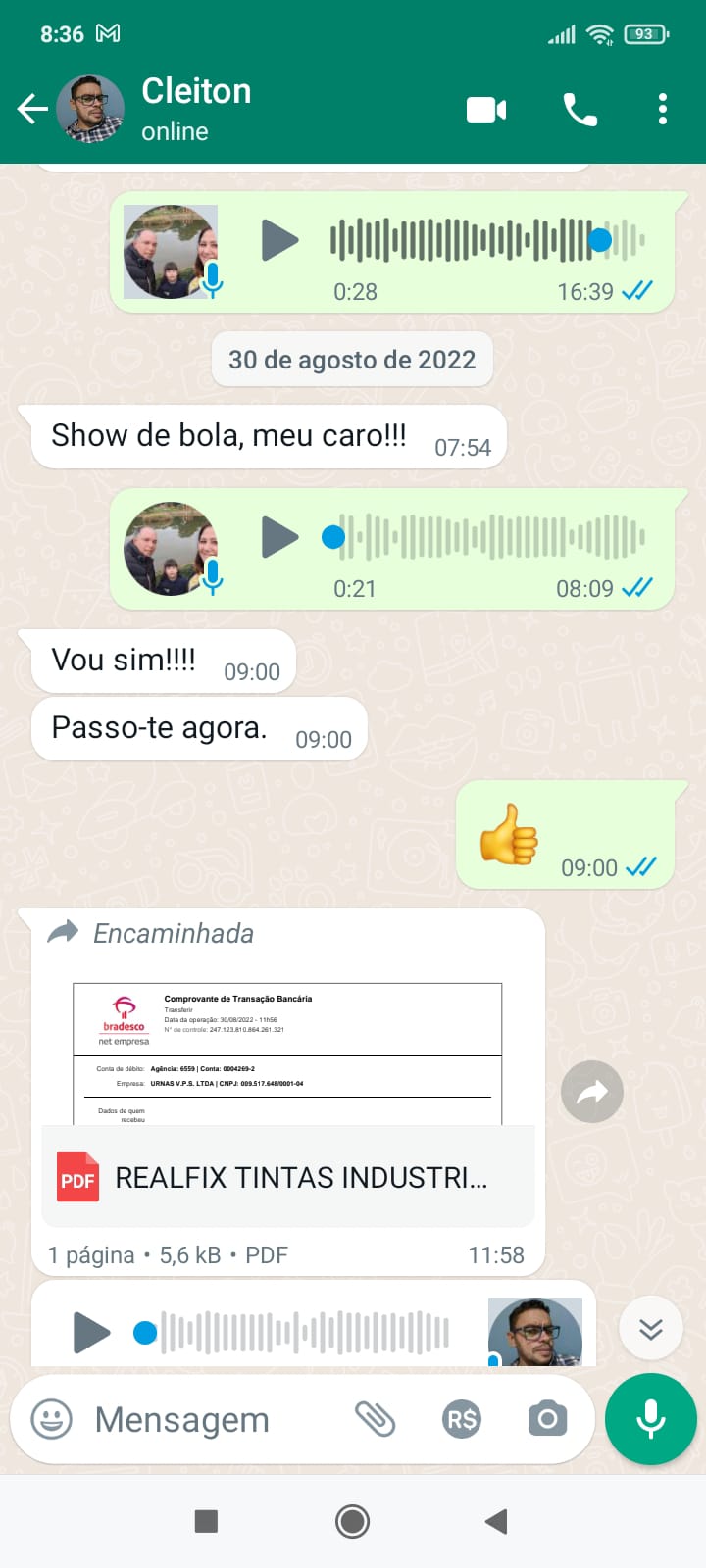Open the chat overflow menu
Screen dimensions: 706x1568
click(x=663, y=110)
